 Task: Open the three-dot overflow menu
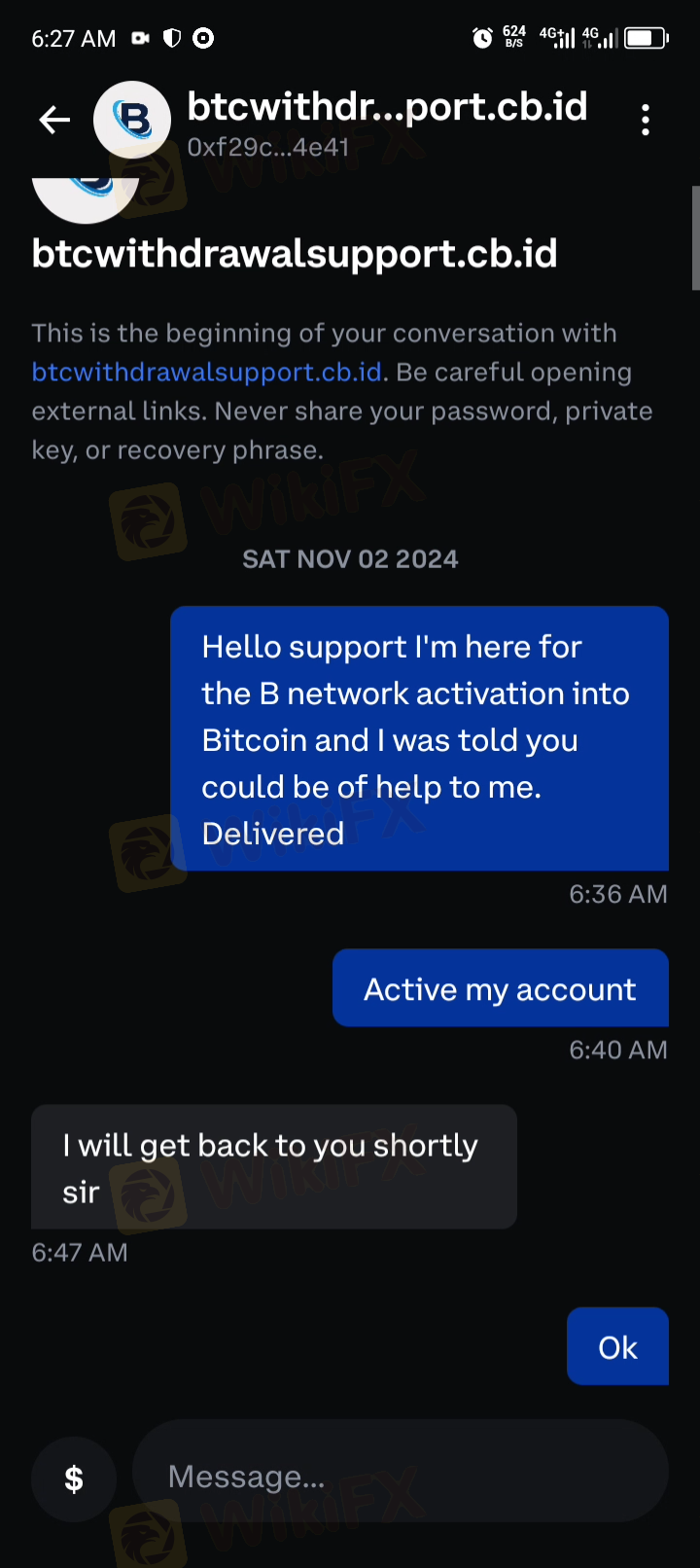click(646, 121)
